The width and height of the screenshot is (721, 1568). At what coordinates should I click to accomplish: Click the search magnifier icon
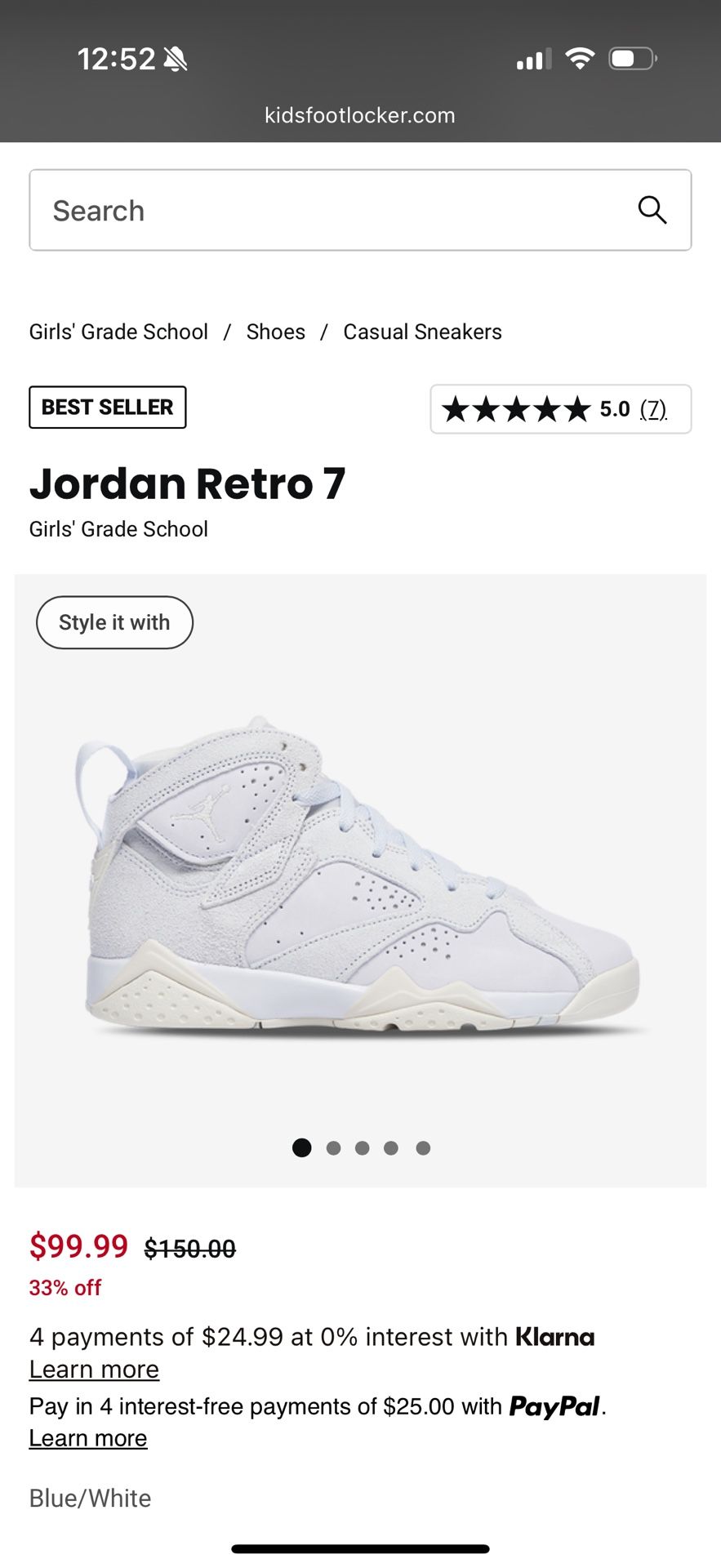click(652, 210)
